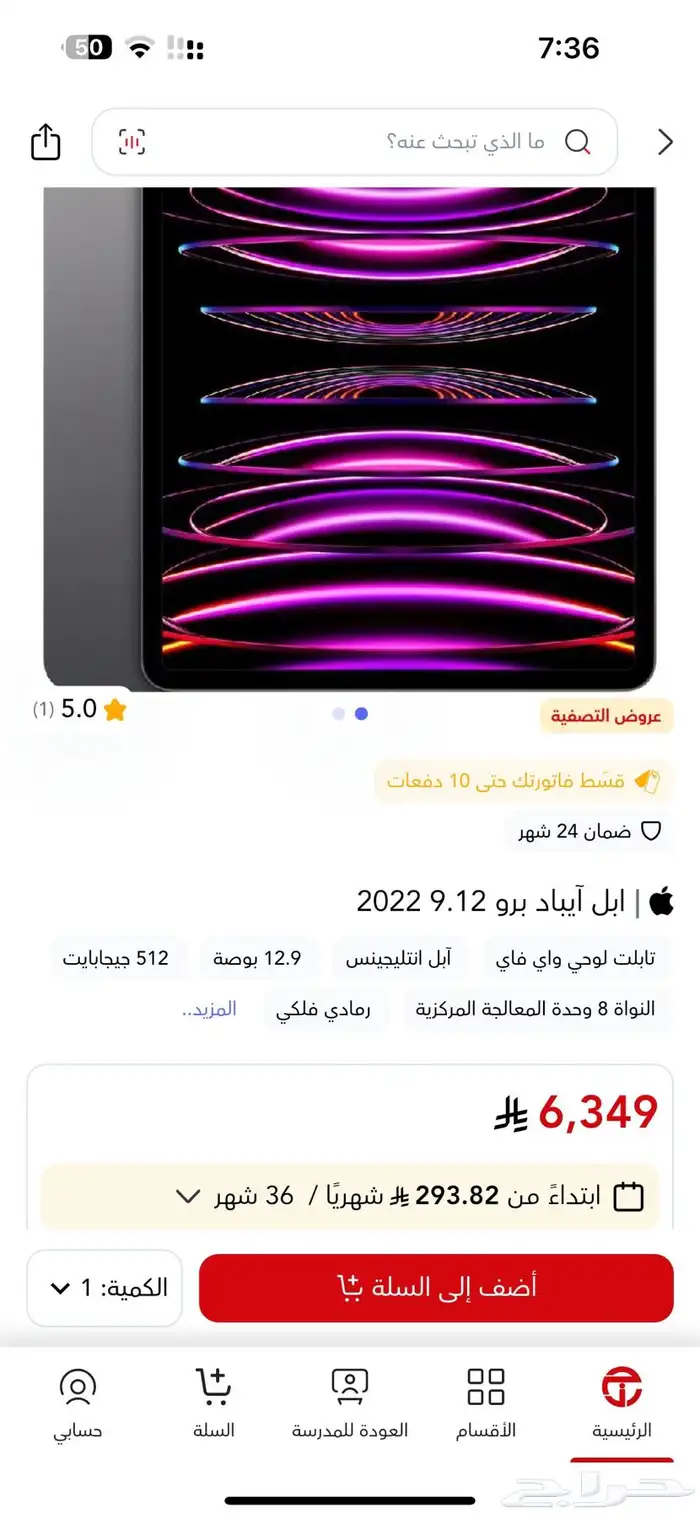Go back using the arrow icon
The width and height of the screenshot is (700, 1518).
[665, 142]
